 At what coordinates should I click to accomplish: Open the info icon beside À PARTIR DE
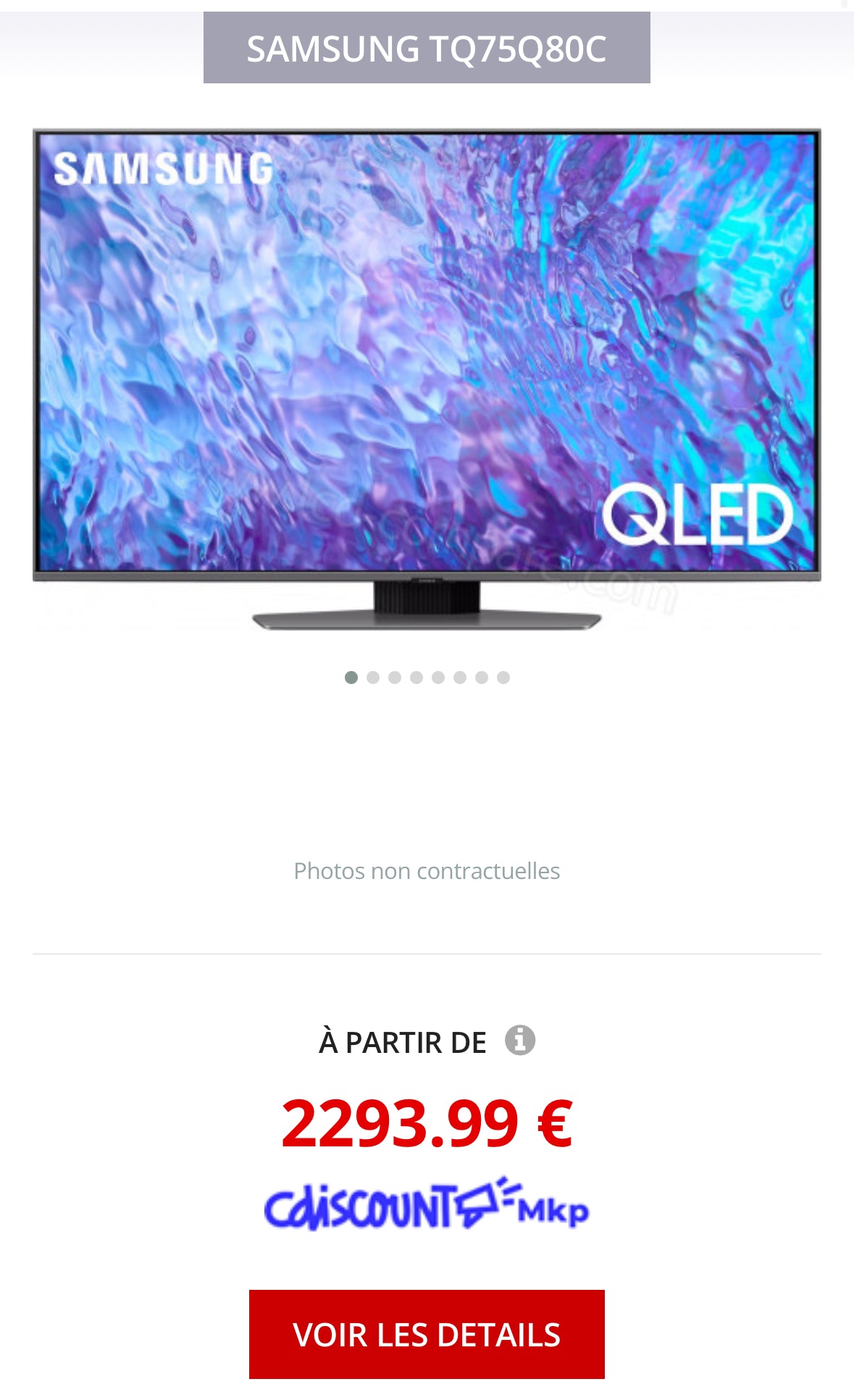point(519,1041)
